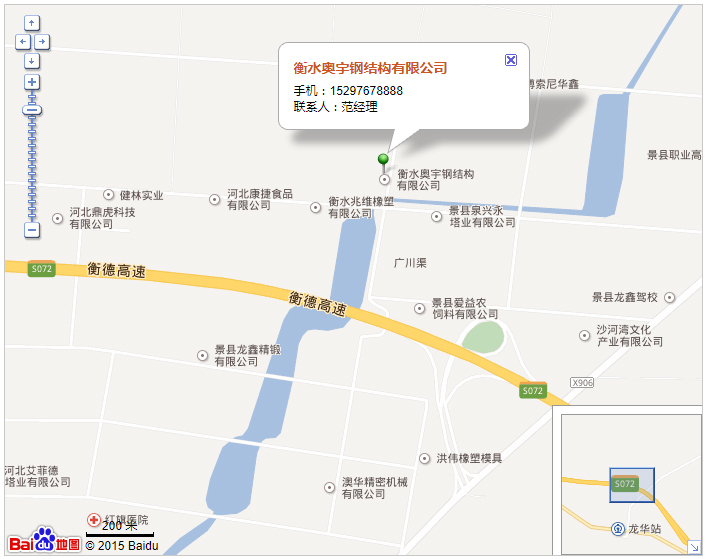Pan the map down with the arrow
The height and width of the screenshot is (559, 707).
coord(32,61)
